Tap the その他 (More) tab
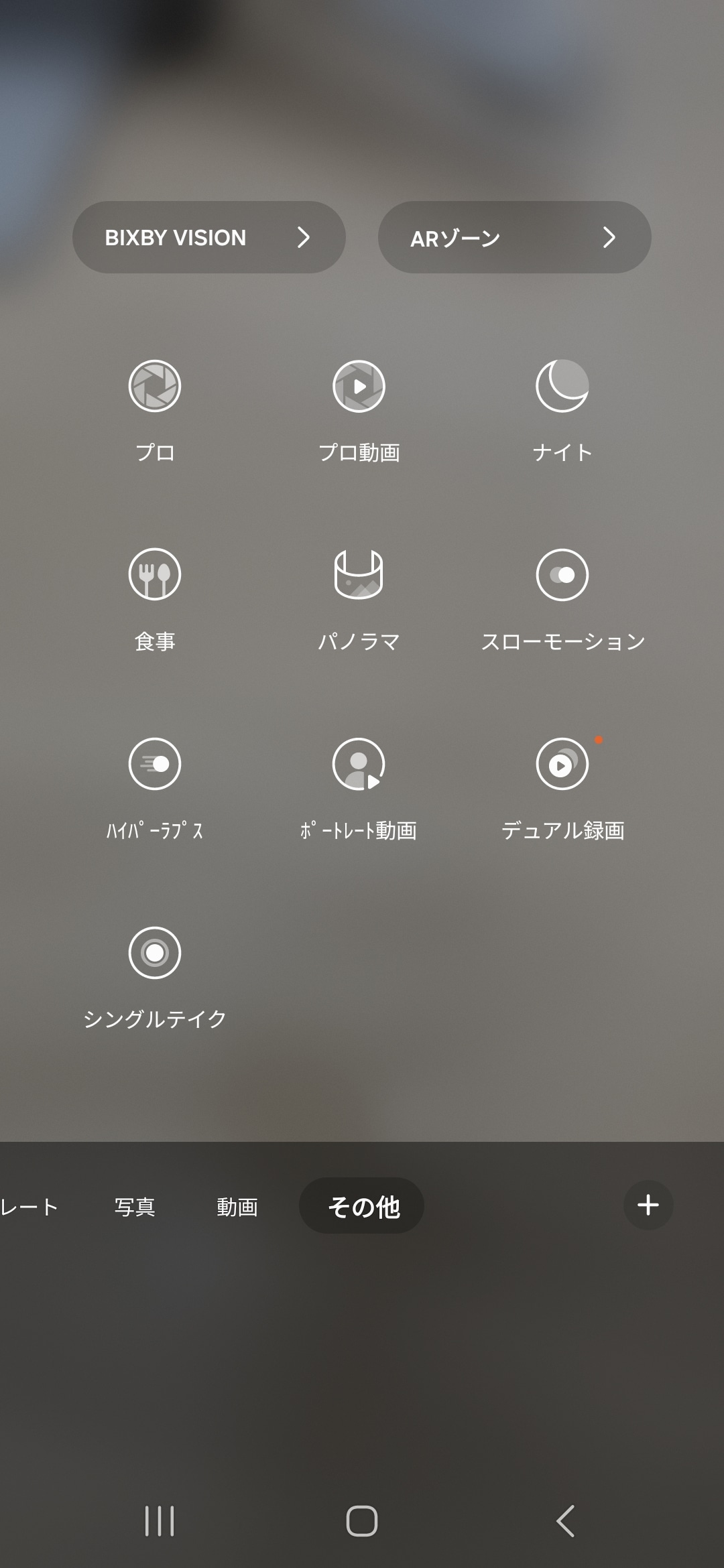Image resolution: width=724 pixels, height=1568 pixels. (x=362, y=1206)
